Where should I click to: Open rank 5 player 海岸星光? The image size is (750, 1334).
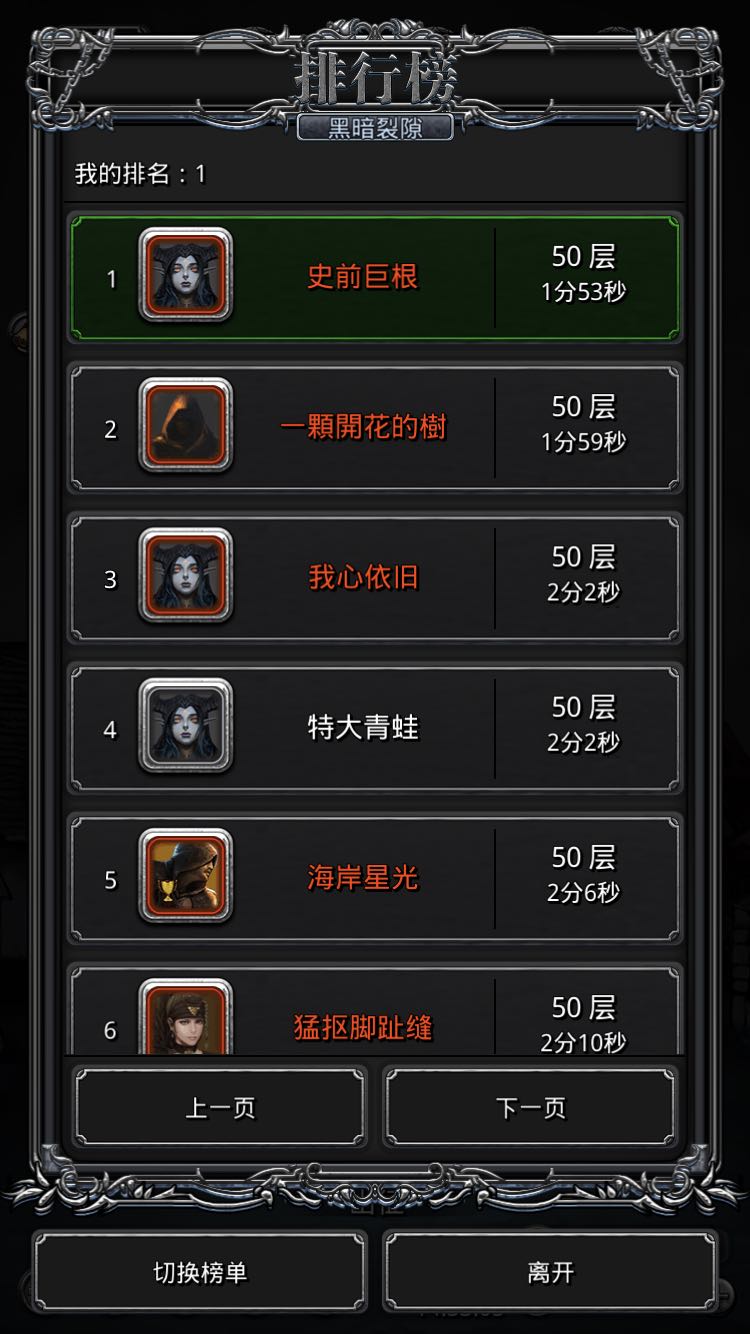tap(375, 878)
